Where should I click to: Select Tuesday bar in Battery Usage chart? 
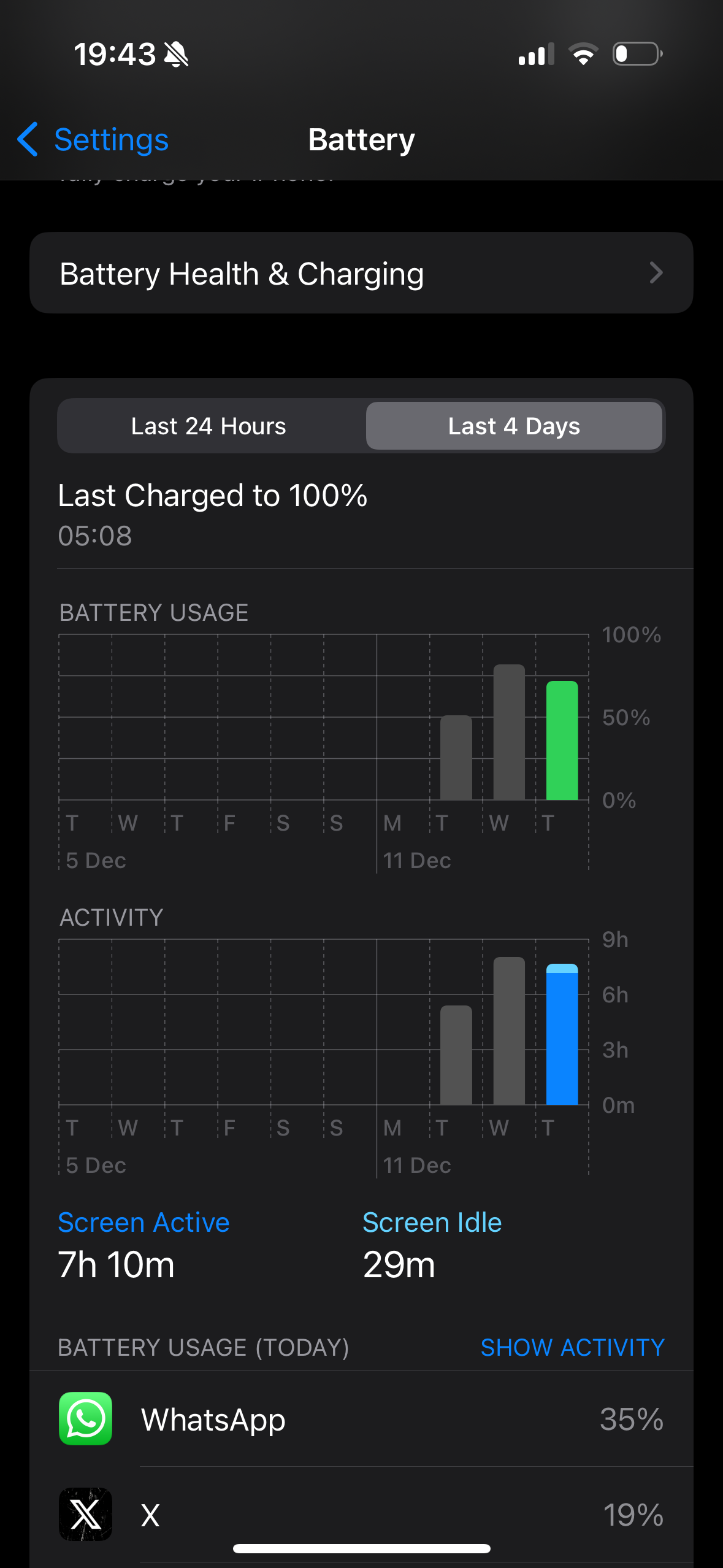point(456,758)
